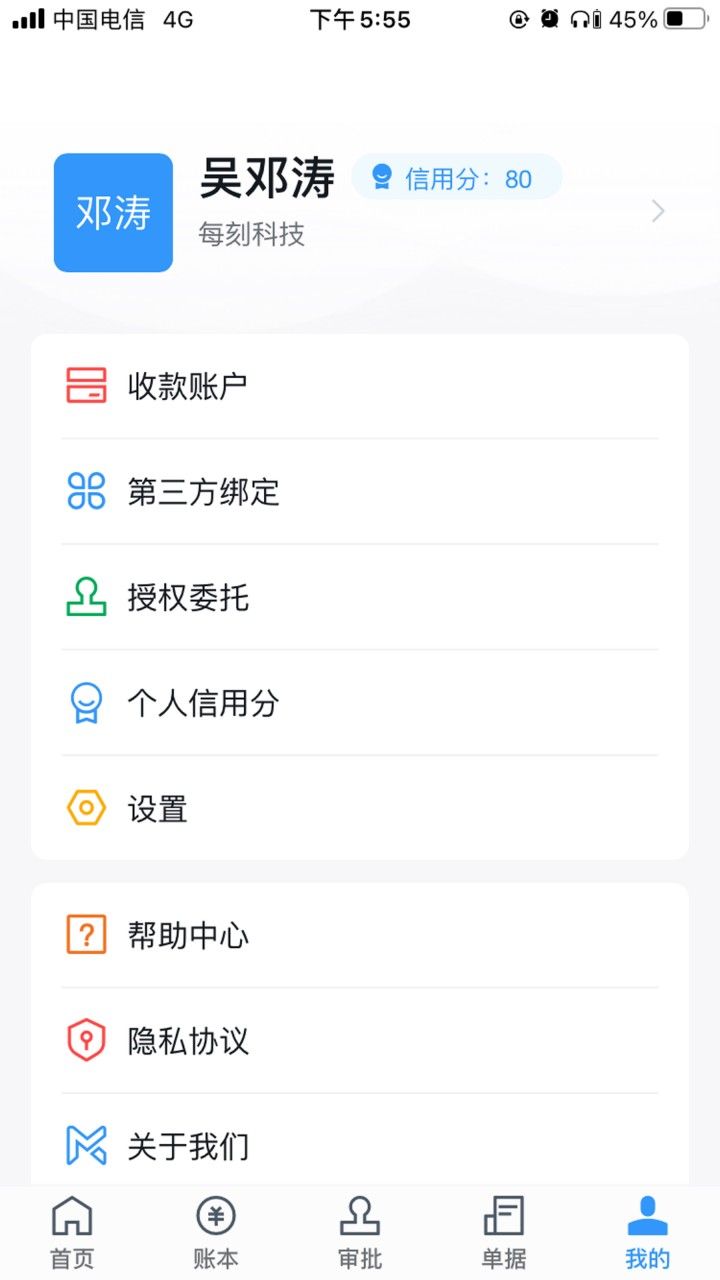Tap the 授权委托 list row
720x1280 pixels.
pyautogui.click(x=360, y=596)
